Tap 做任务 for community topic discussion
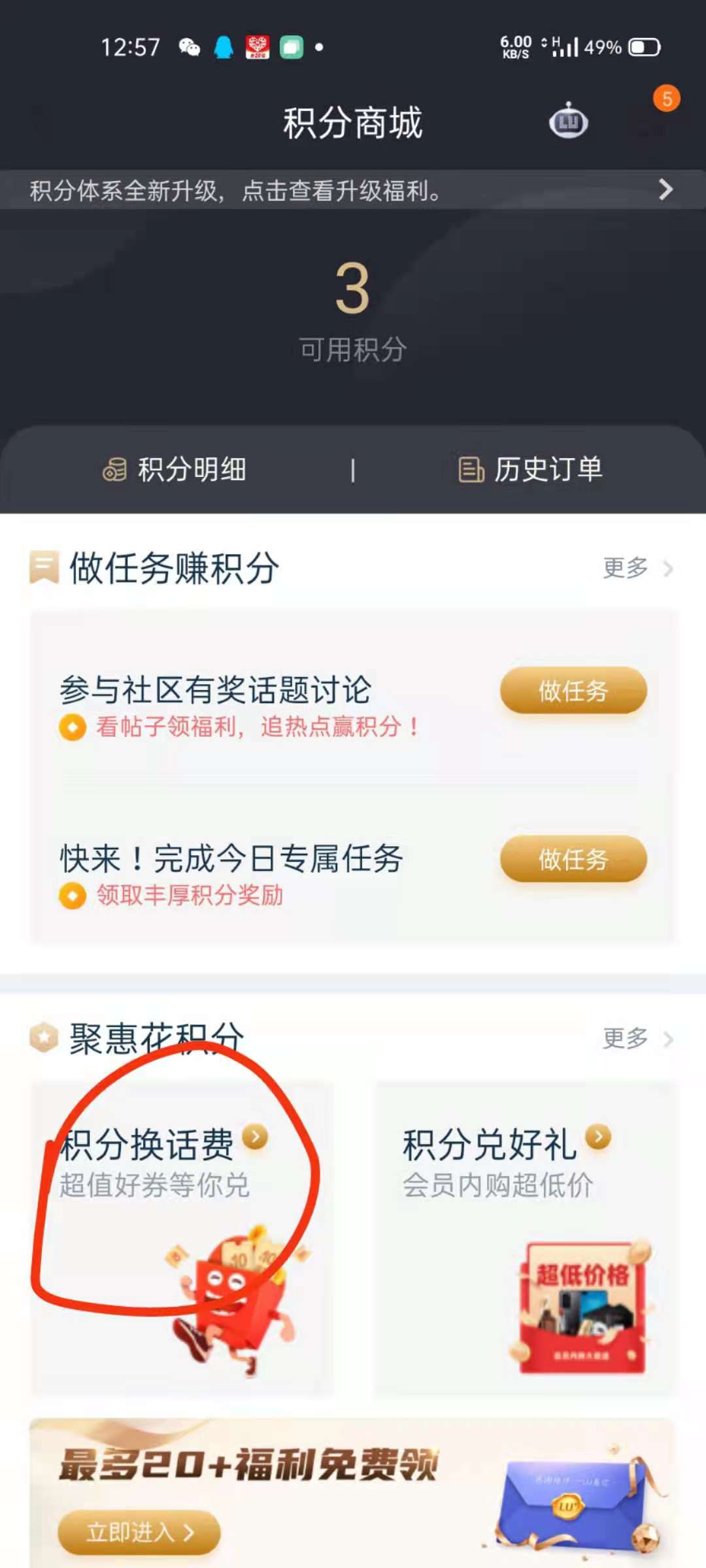Viewport: 706px width, 1568px height. click(x=573, y=691)
